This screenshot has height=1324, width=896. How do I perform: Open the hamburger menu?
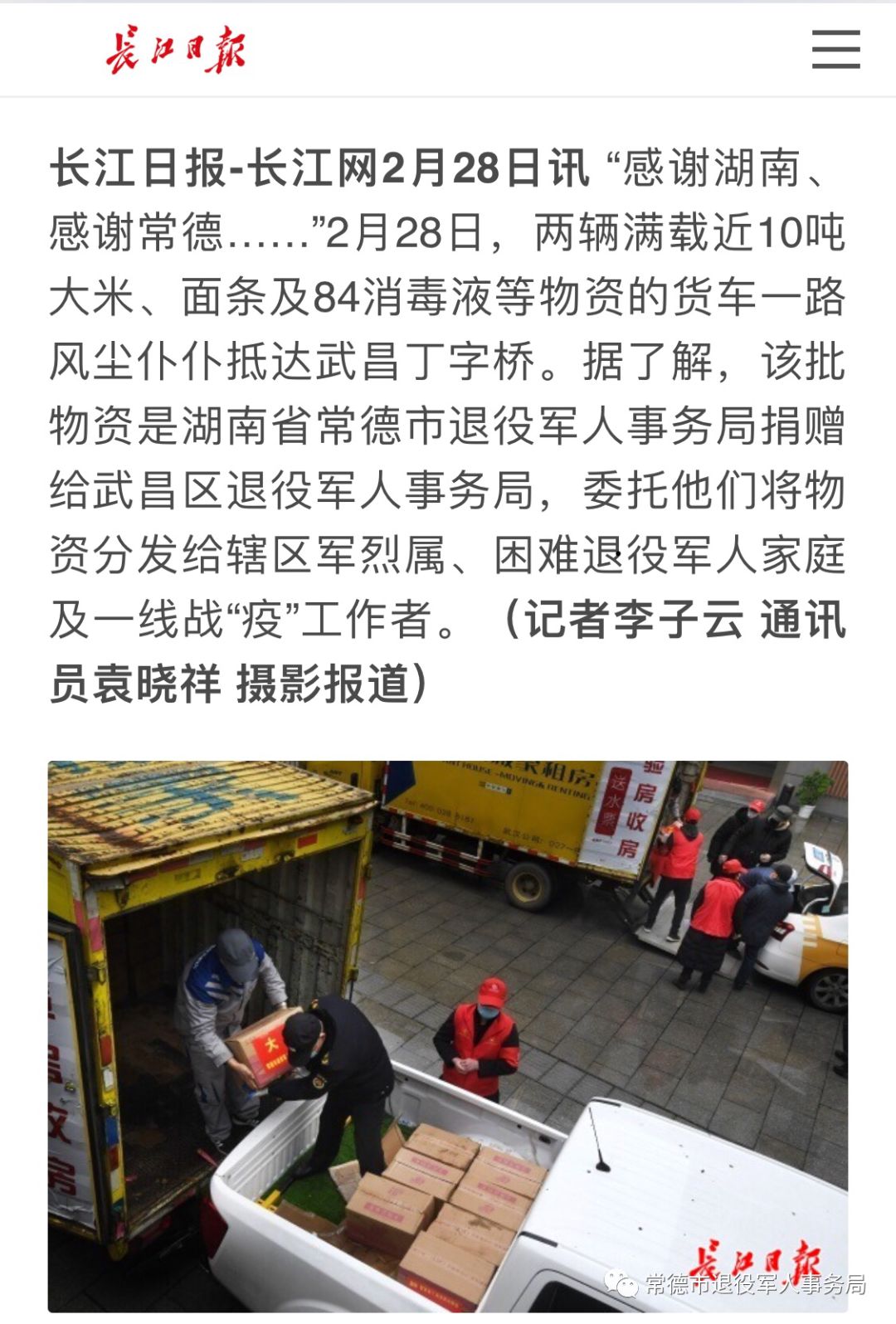[835, 50]
